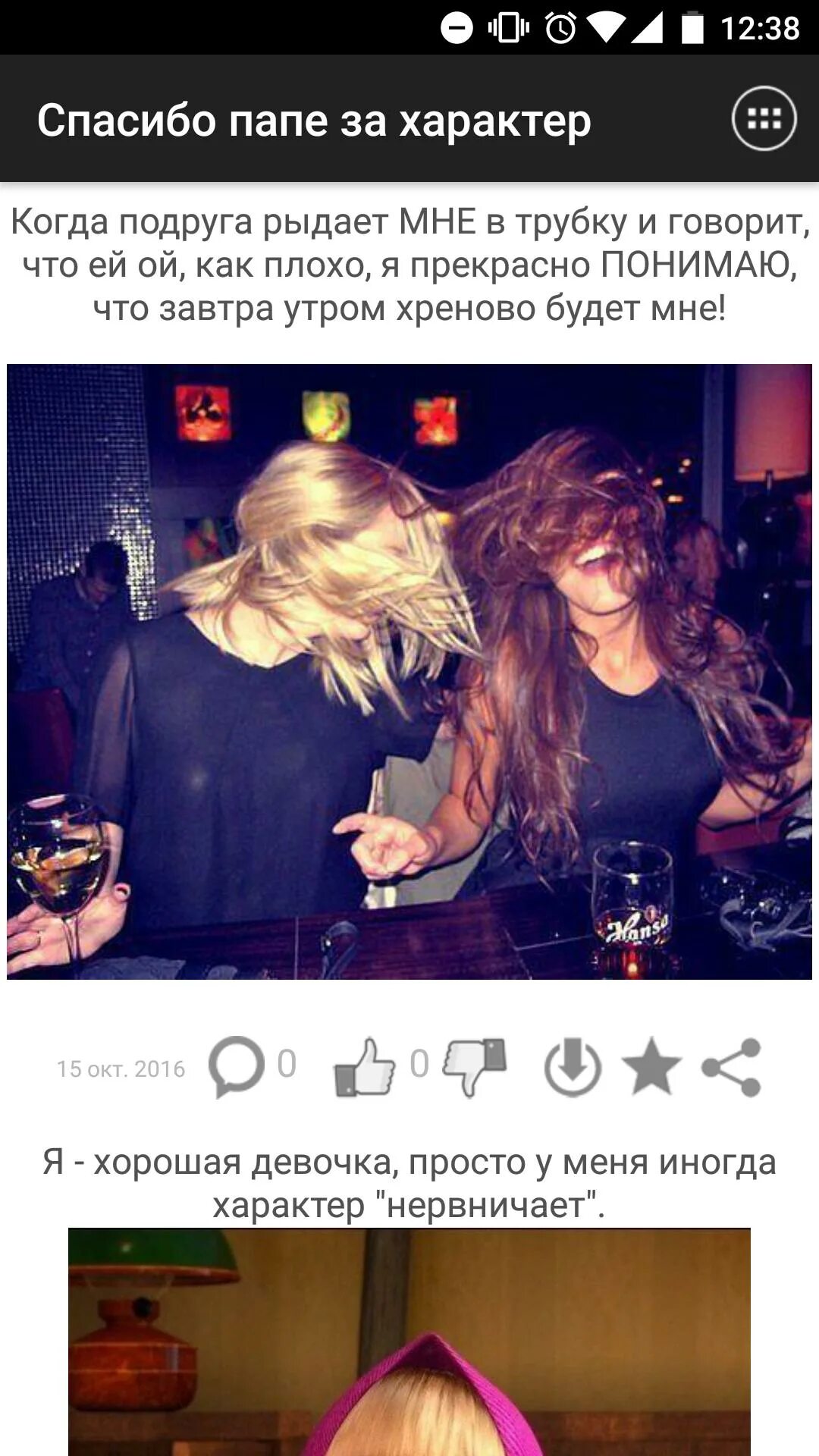This screenshot has height=1456, width=819.
Task: Download the post image
Action: 573,1067
